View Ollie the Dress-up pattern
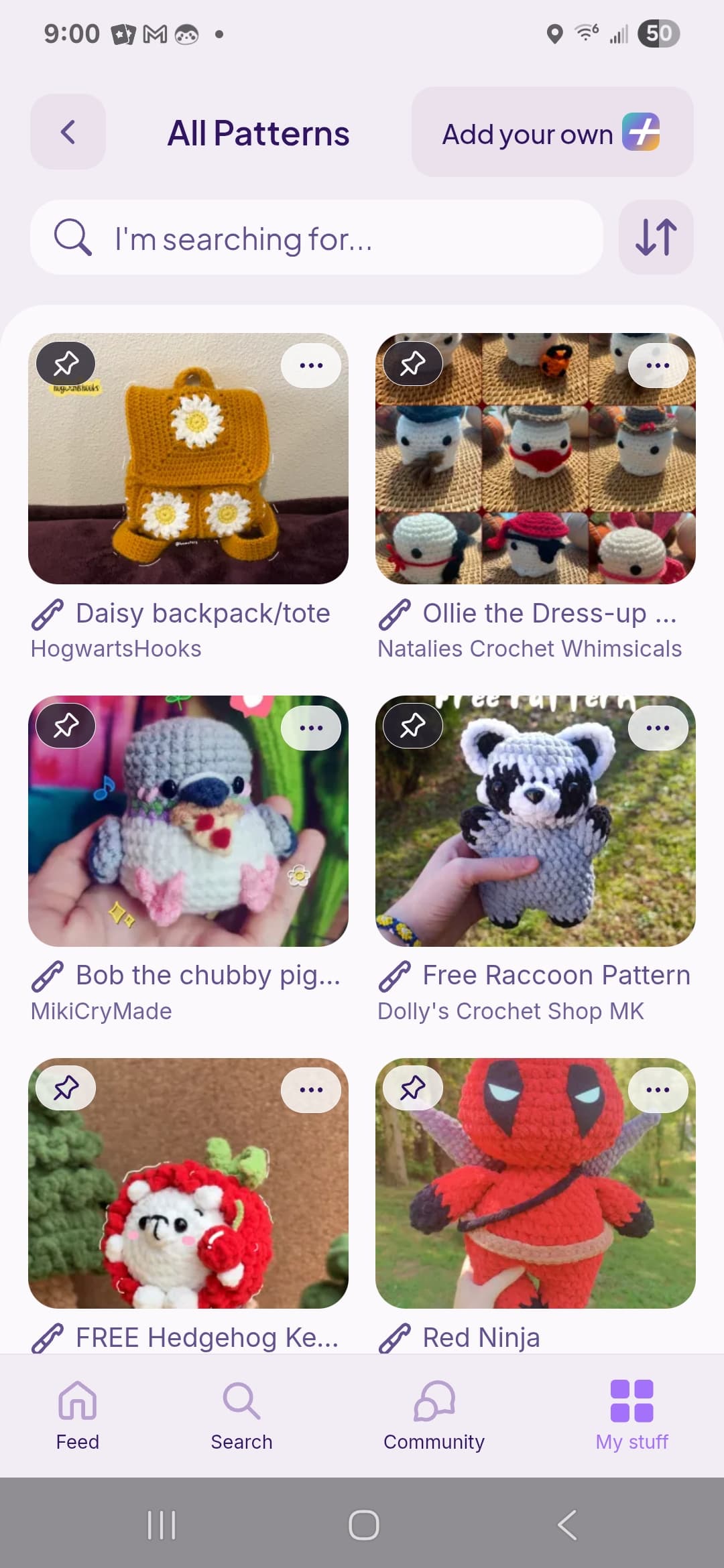This screenshot has height=1568, width=724. point(536,458)
